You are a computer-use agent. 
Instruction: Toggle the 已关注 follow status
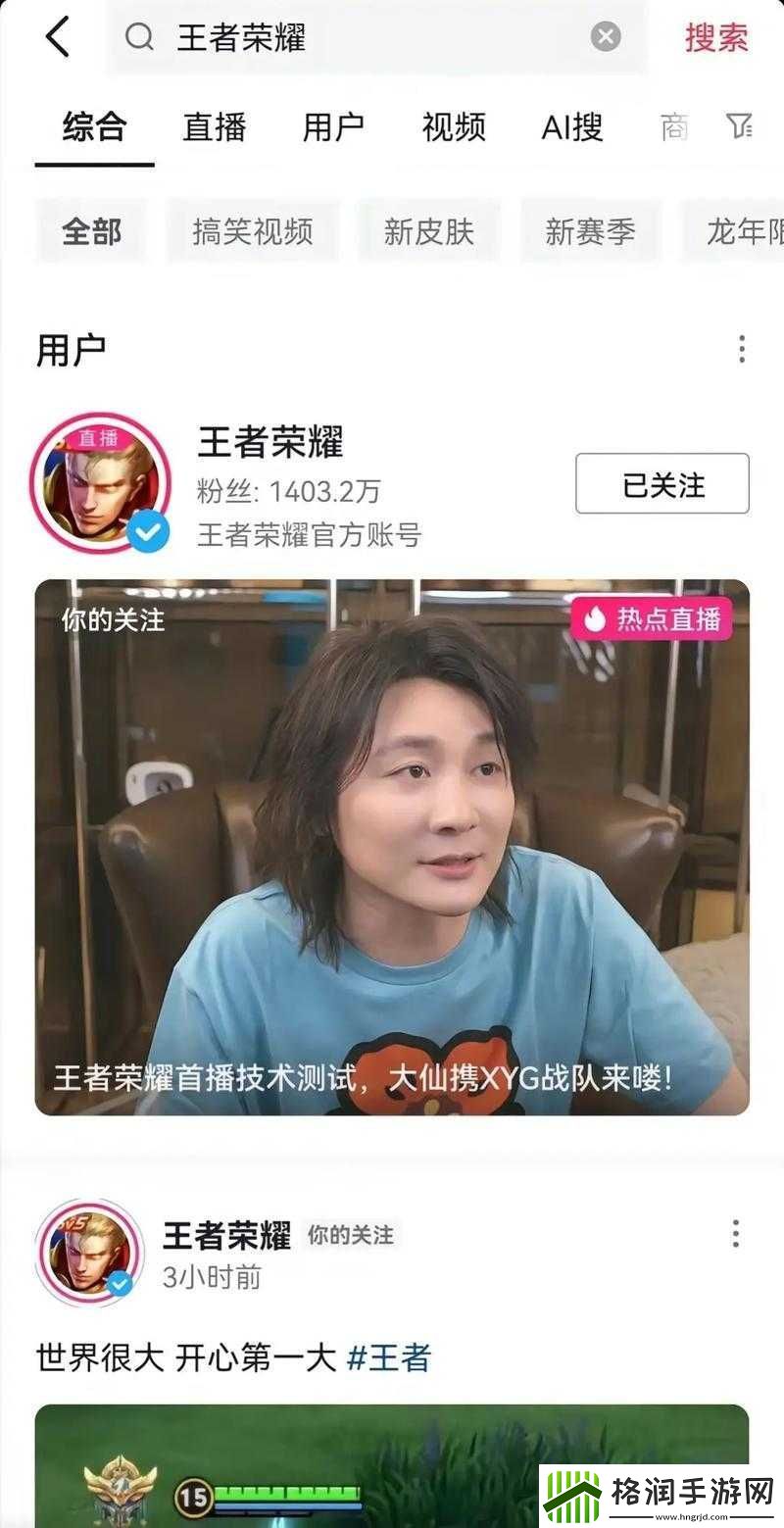pos(661,481)
